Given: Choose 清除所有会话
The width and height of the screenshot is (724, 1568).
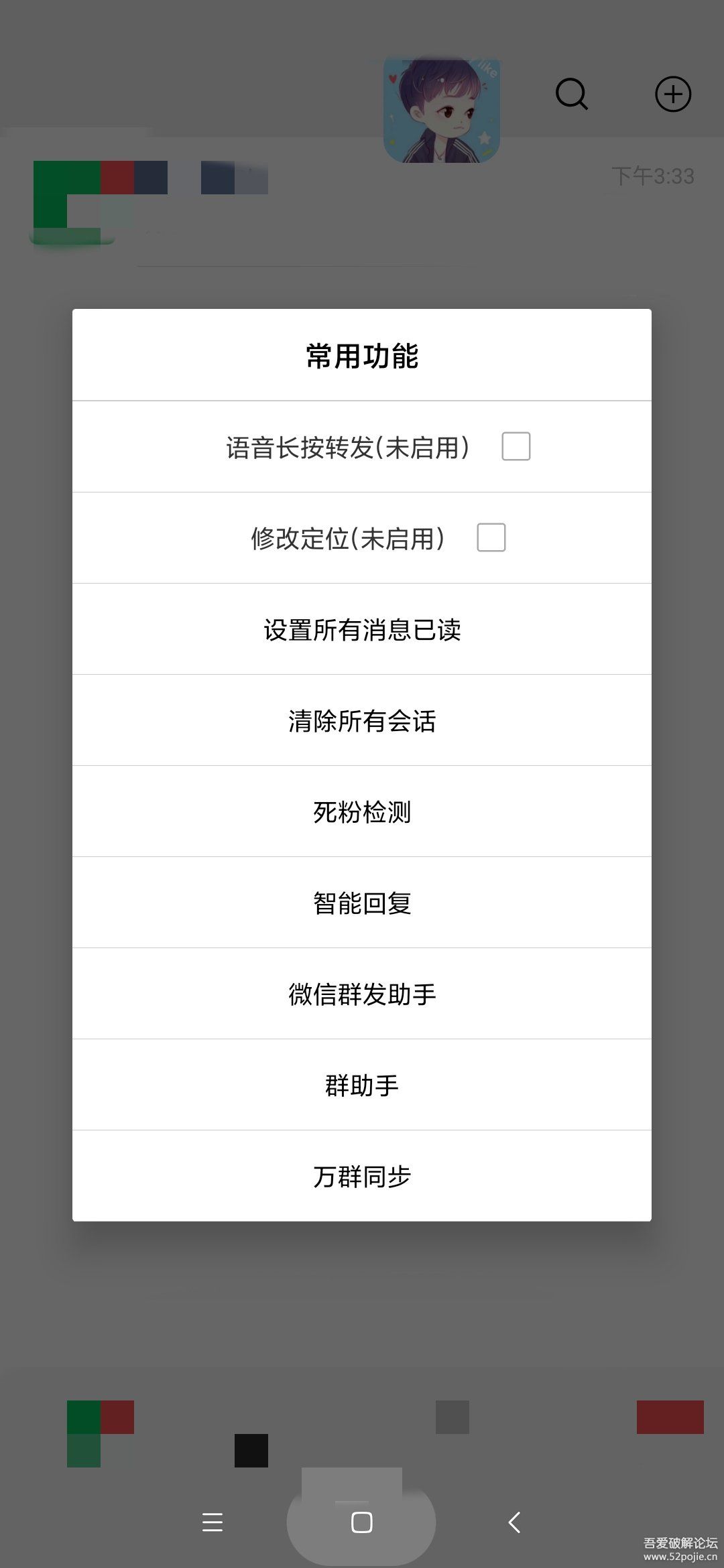Looking at the screenshot, I should pos(362,720).
